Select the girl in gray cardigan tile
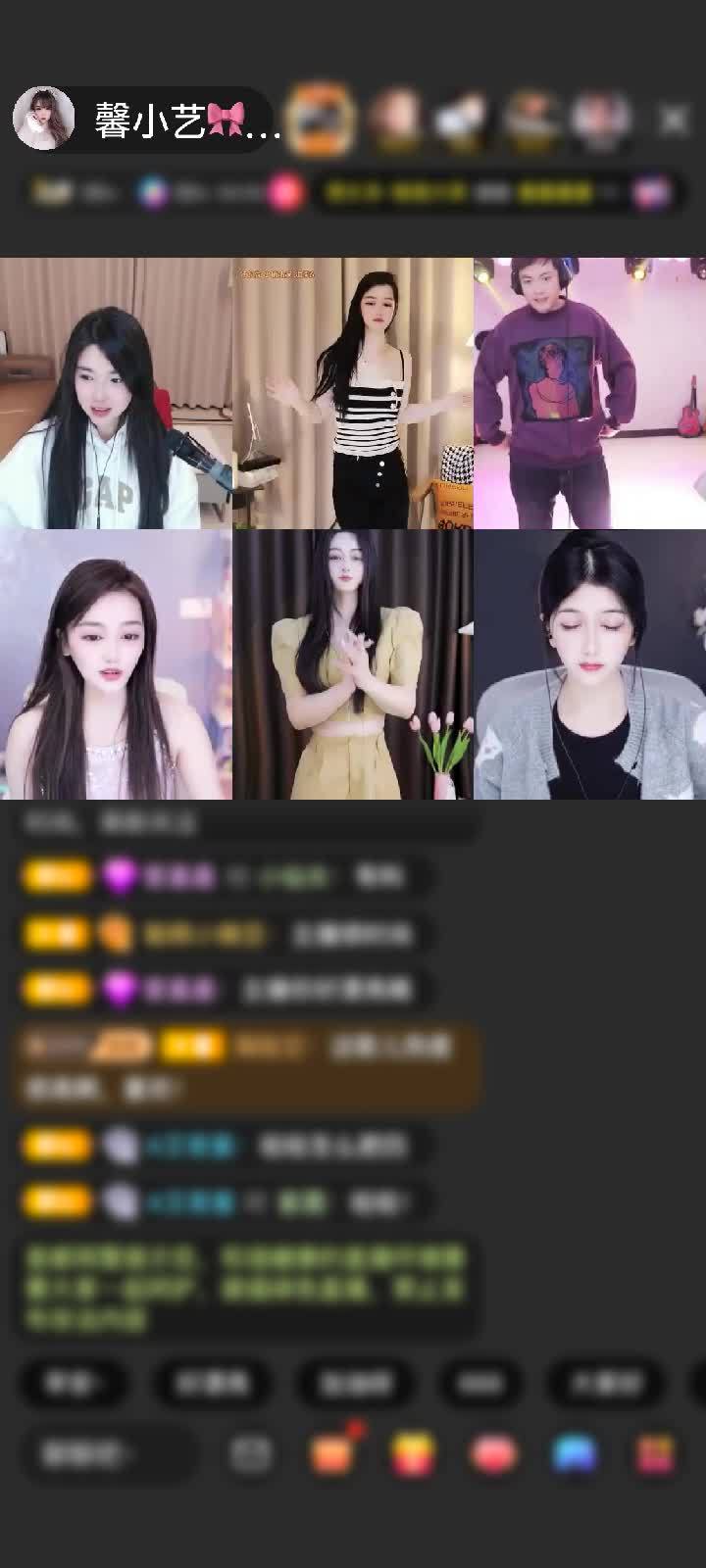 pyautogui.click(x=589, y=664)
